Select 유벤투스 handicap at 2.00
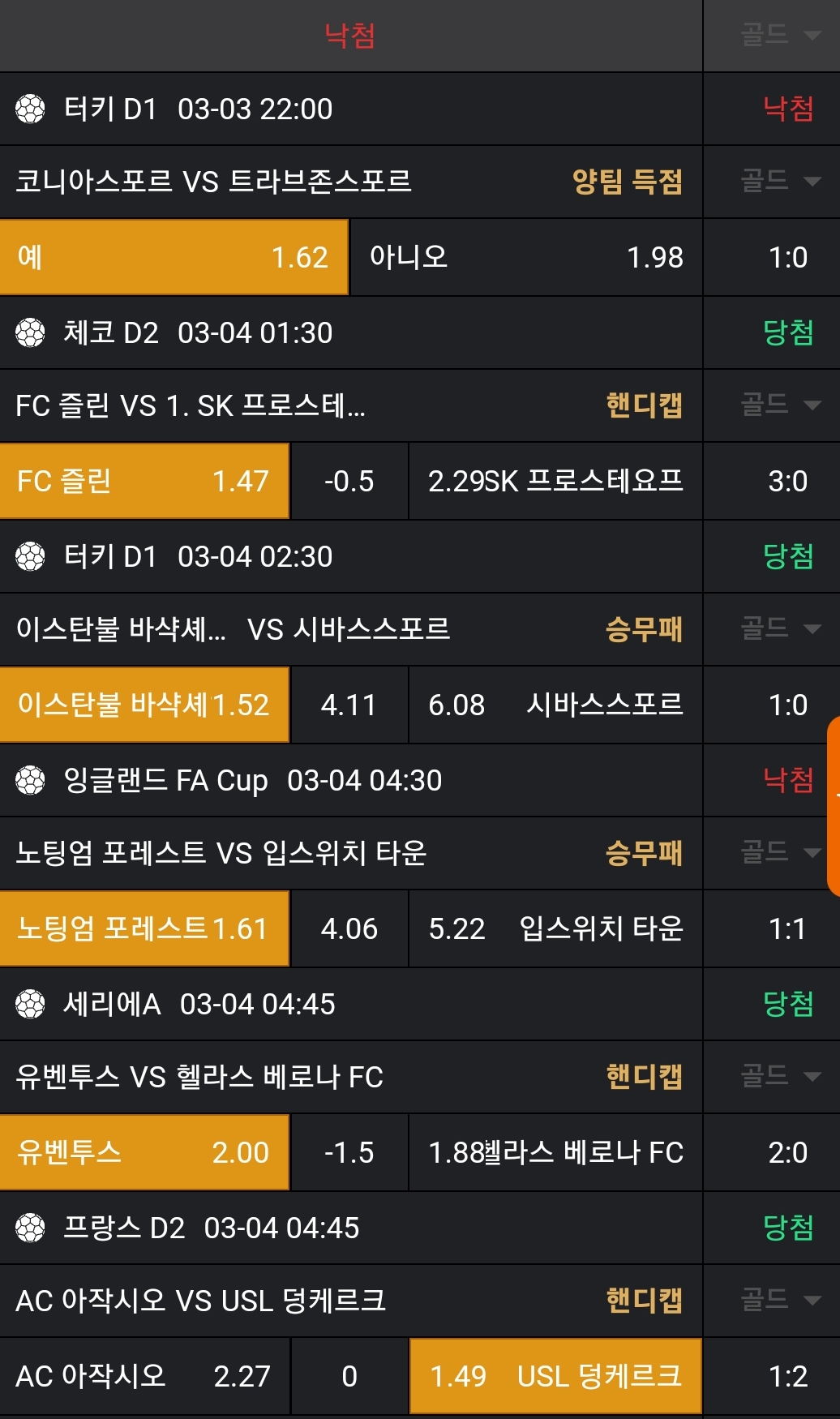This screenshot has height=1419, width=840. coord(144,1152)
